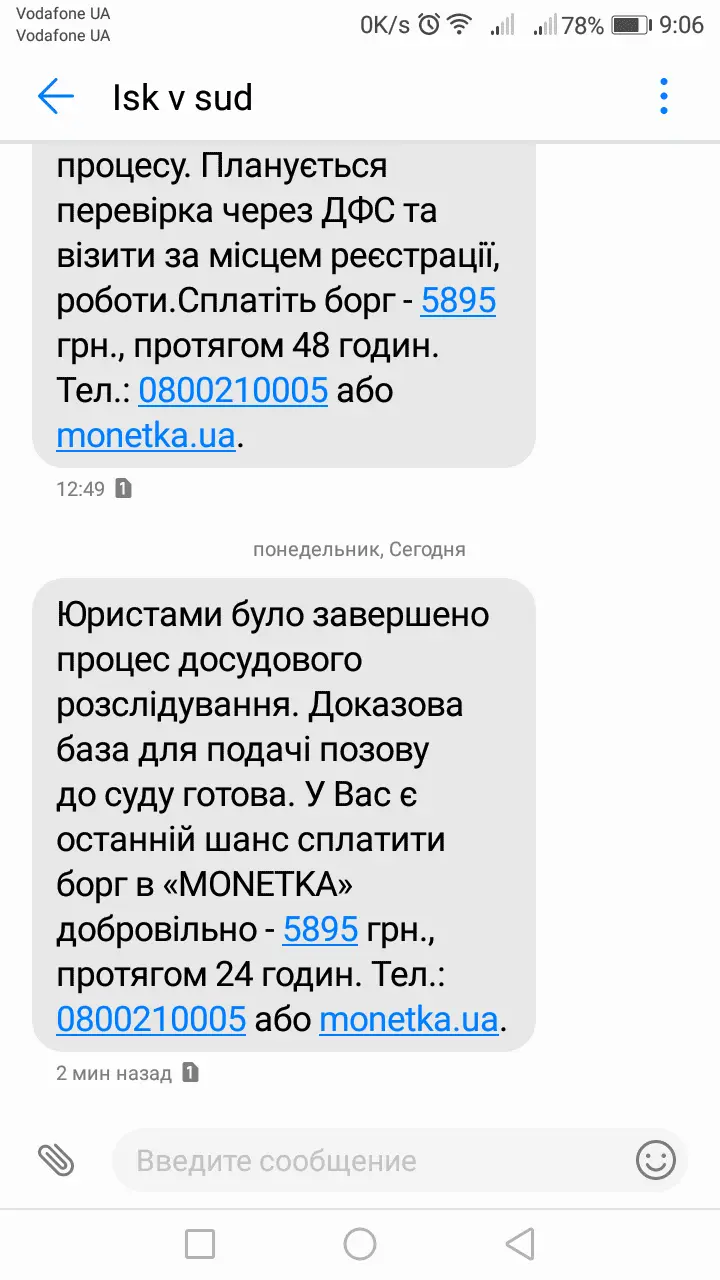Call 0800210005 from today's message
This screenshot has height=1280, width=720.
[x=151, y=1019]
